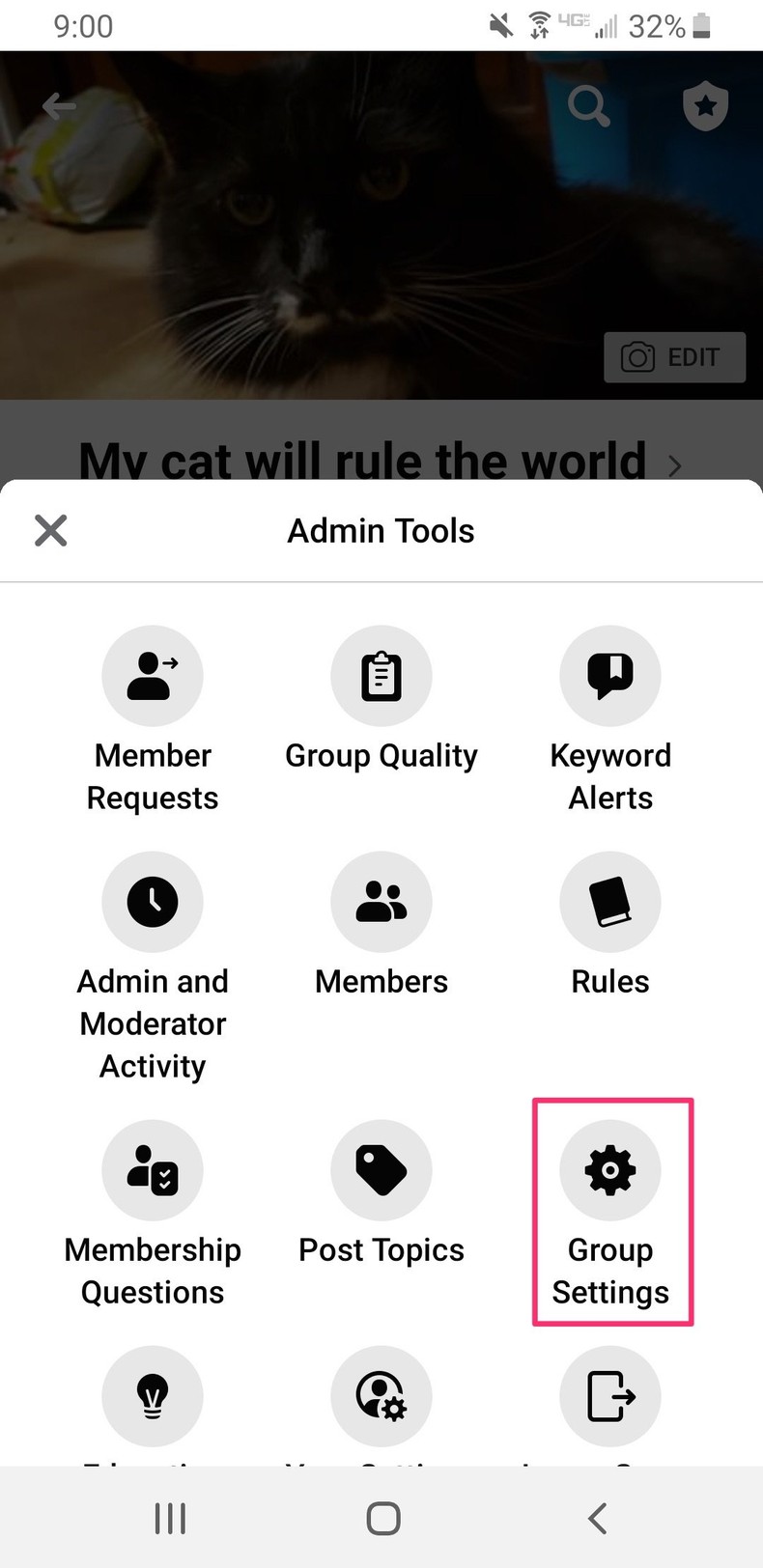The height and width of the screenshot is (1568, 763).
Task: Close the Admin Tools sheet
Action: point(50,530)
